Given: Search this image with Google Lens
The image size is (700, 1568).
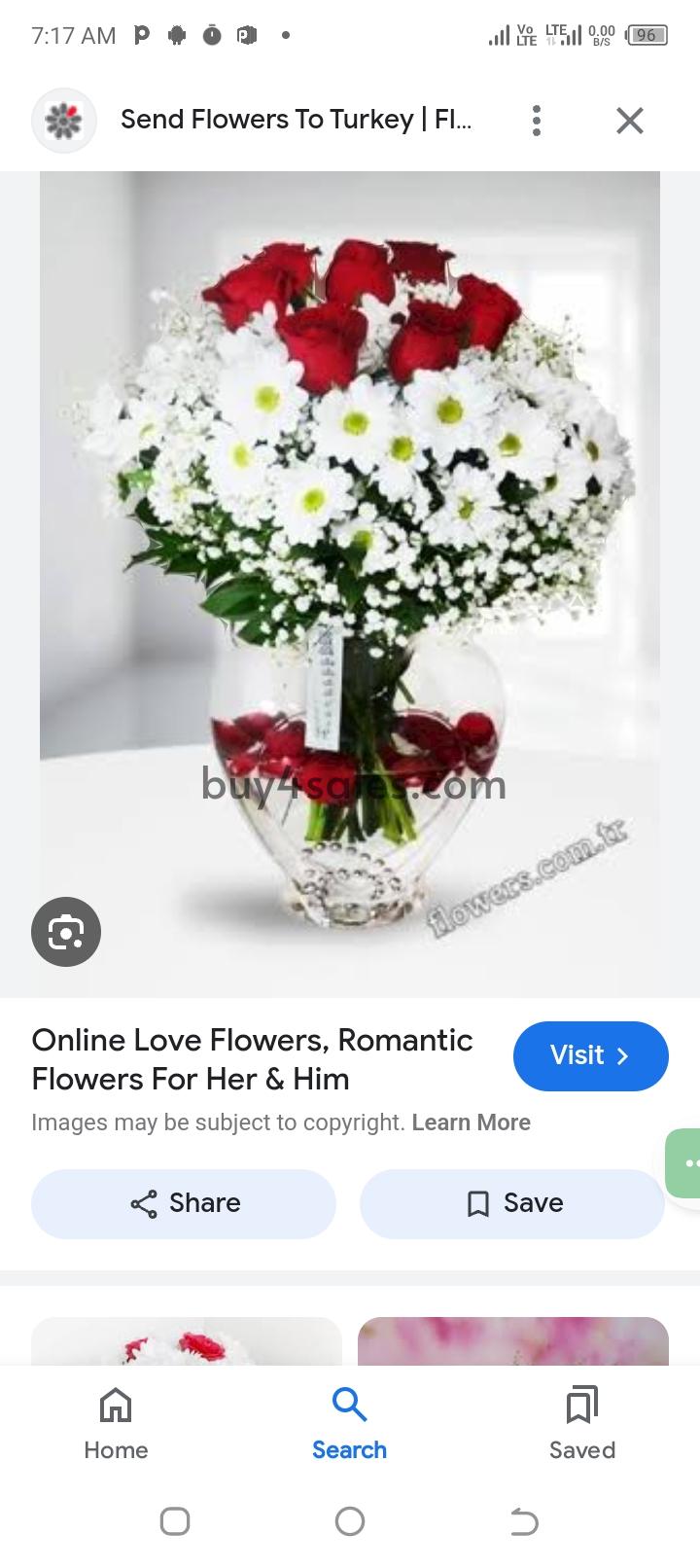Looking at the screenshot, I should click(66, 932).
